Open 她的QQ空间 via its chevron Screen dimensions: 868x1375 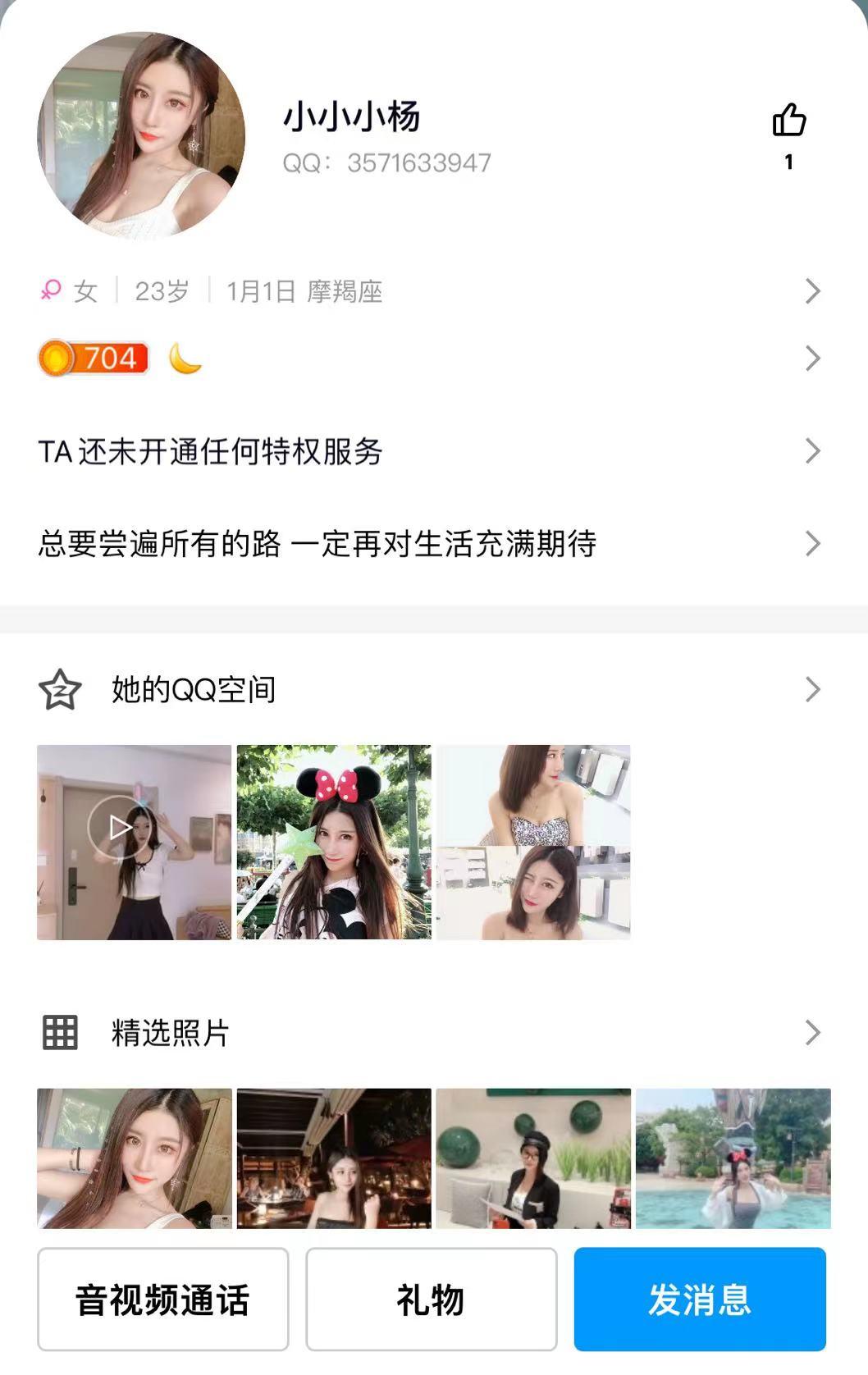pyautogui.click(x=811, y=690)
